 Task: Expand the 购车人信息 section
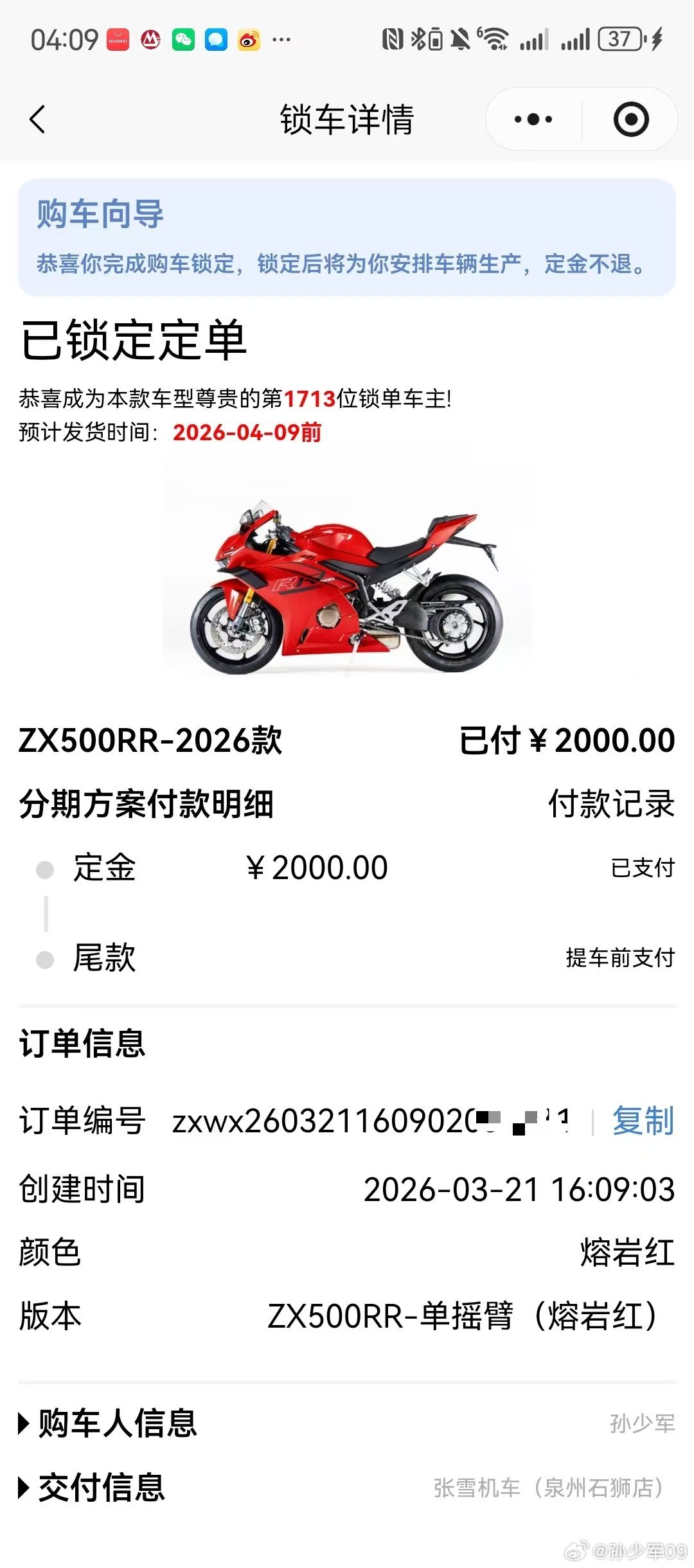click(x=109, y=1423)
